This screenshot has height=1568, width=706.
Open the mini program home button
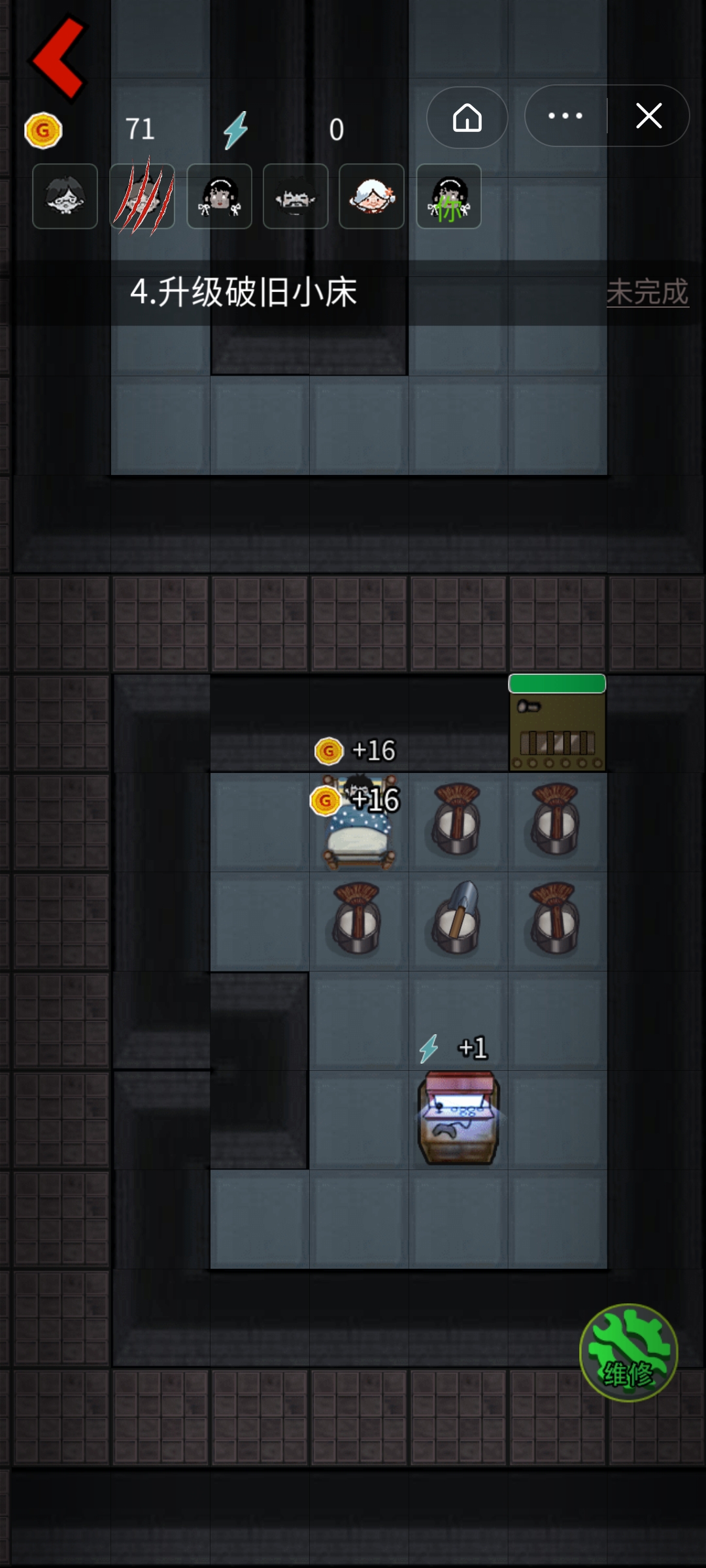[467, 118]
